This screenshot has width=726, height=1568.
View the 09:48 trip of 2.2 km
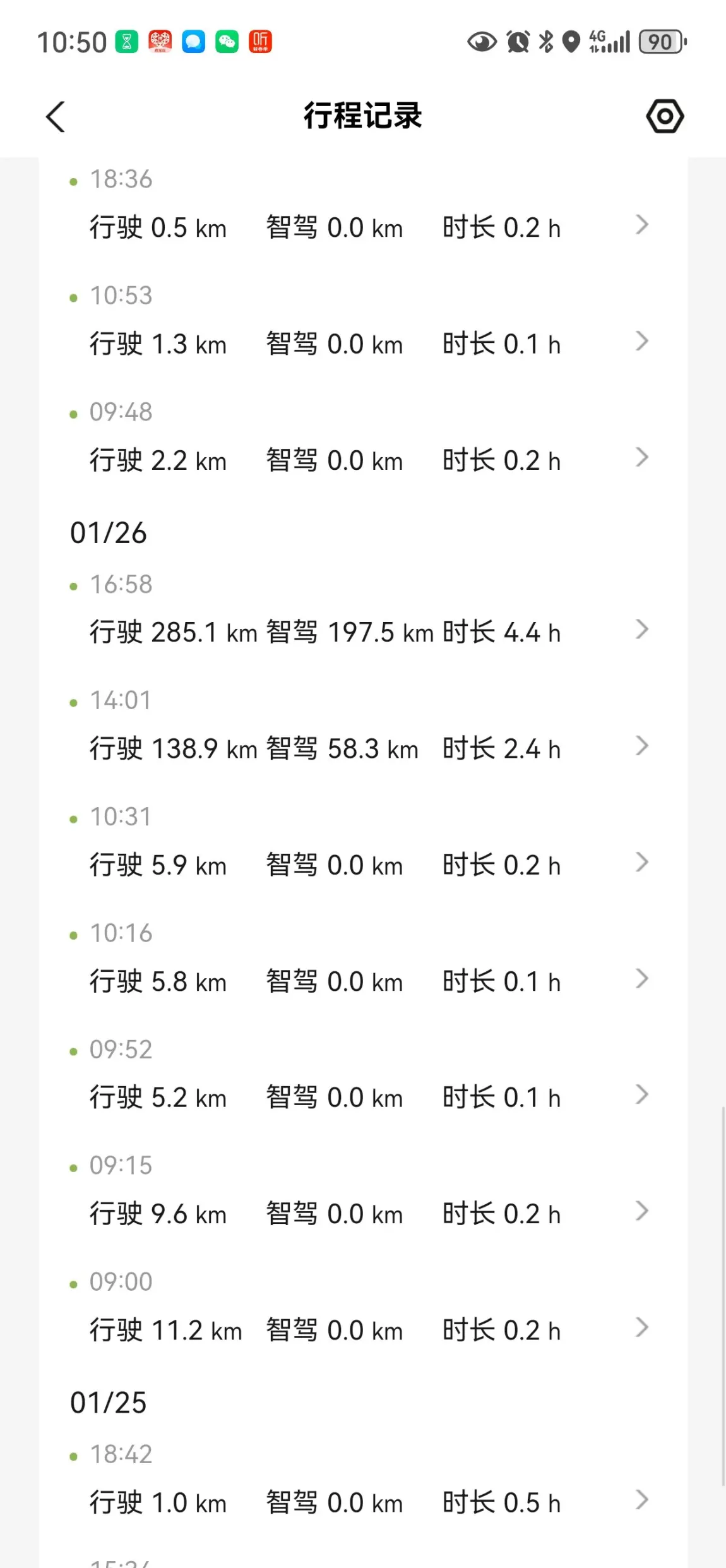click(x=363, y=438)
